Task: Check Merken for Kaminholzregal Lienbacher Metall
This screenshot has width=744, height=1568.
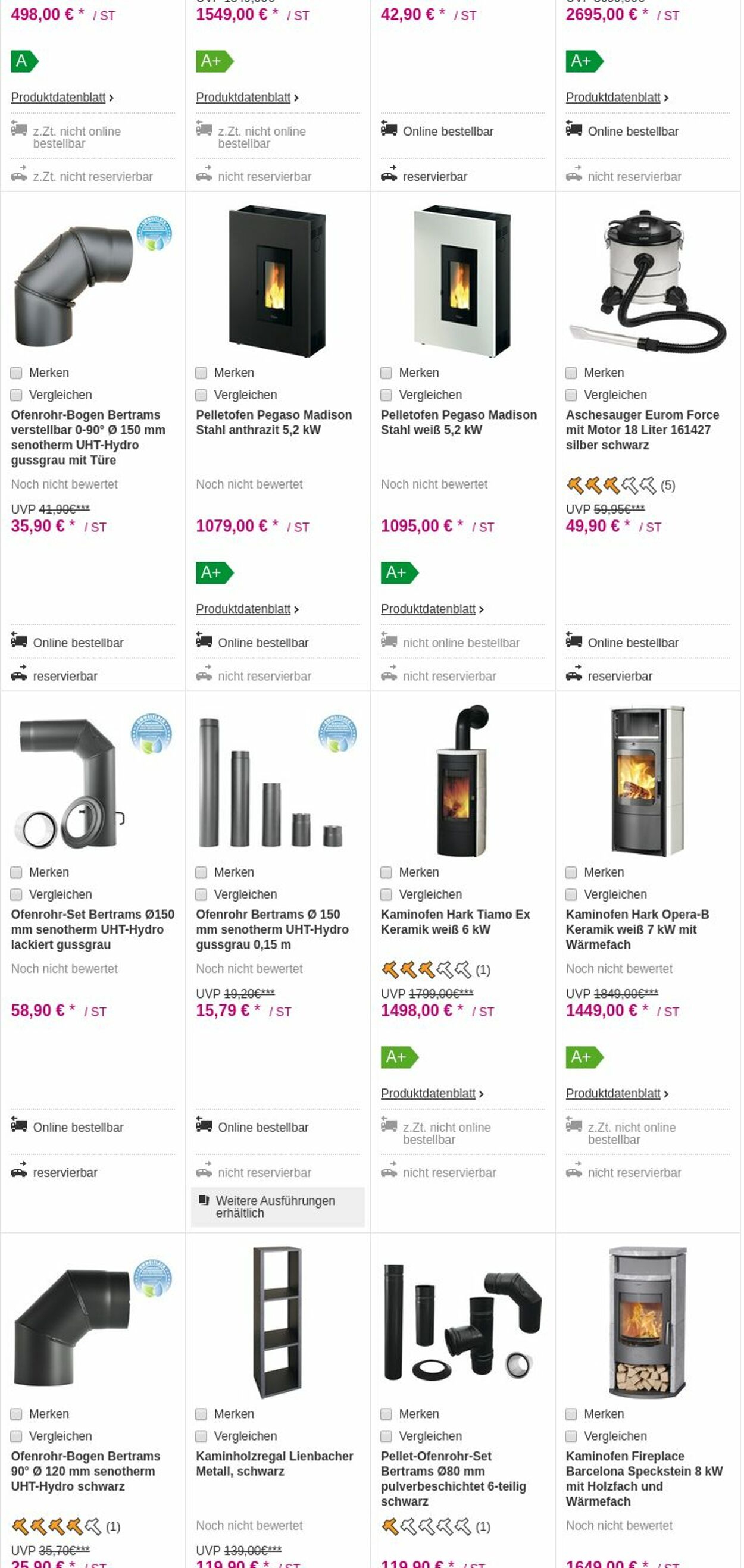Action: click(x=202, y=1414)
